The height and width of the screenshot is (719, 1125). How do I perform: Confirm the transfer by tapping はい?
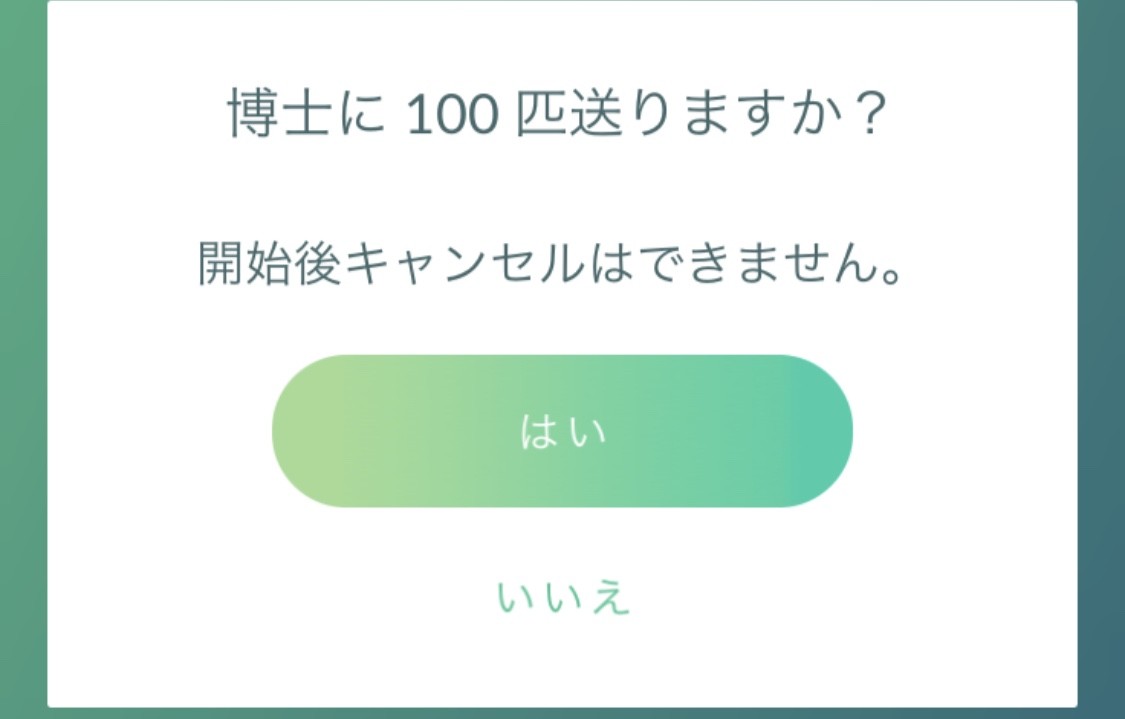562,431
